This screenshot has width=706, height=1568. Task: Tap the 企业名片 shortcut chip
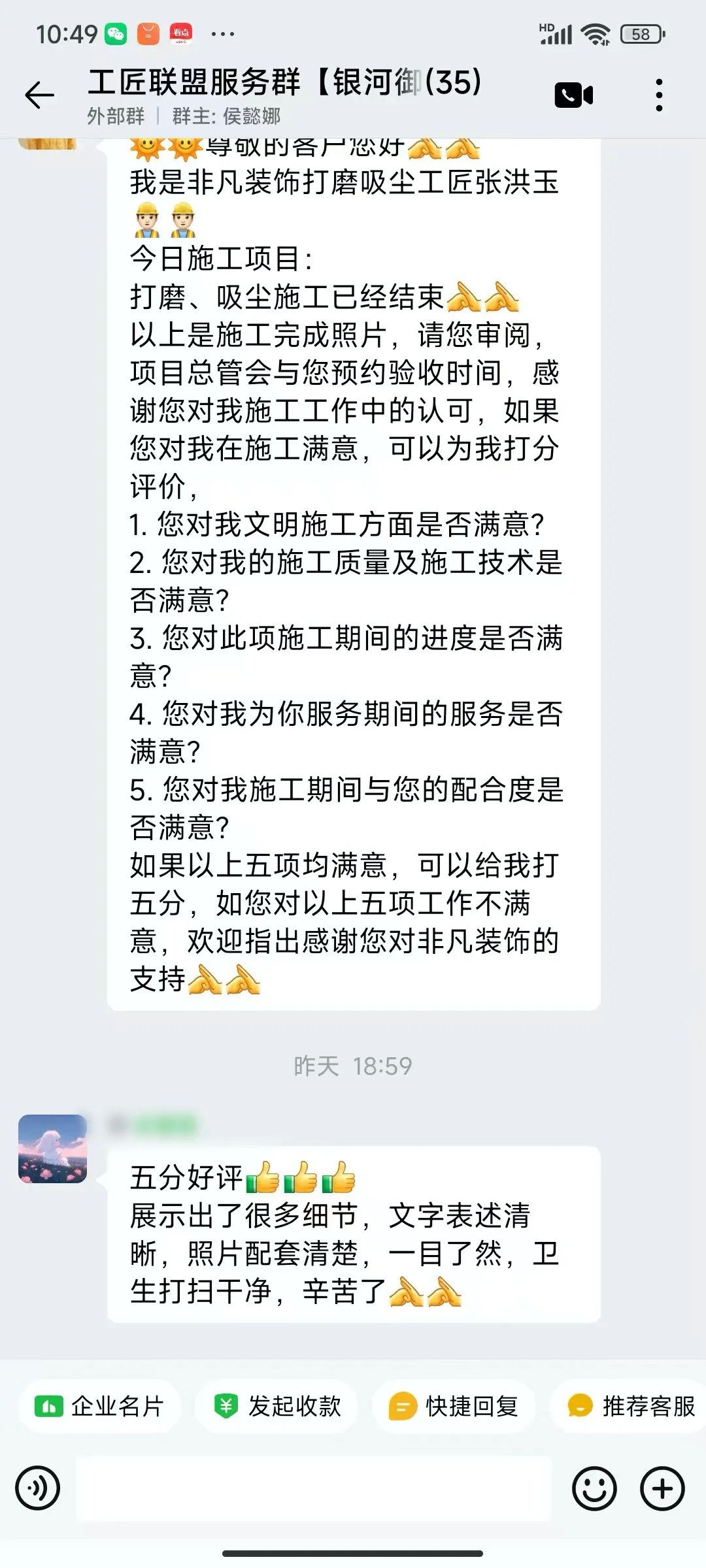[x=99, y=1406]
